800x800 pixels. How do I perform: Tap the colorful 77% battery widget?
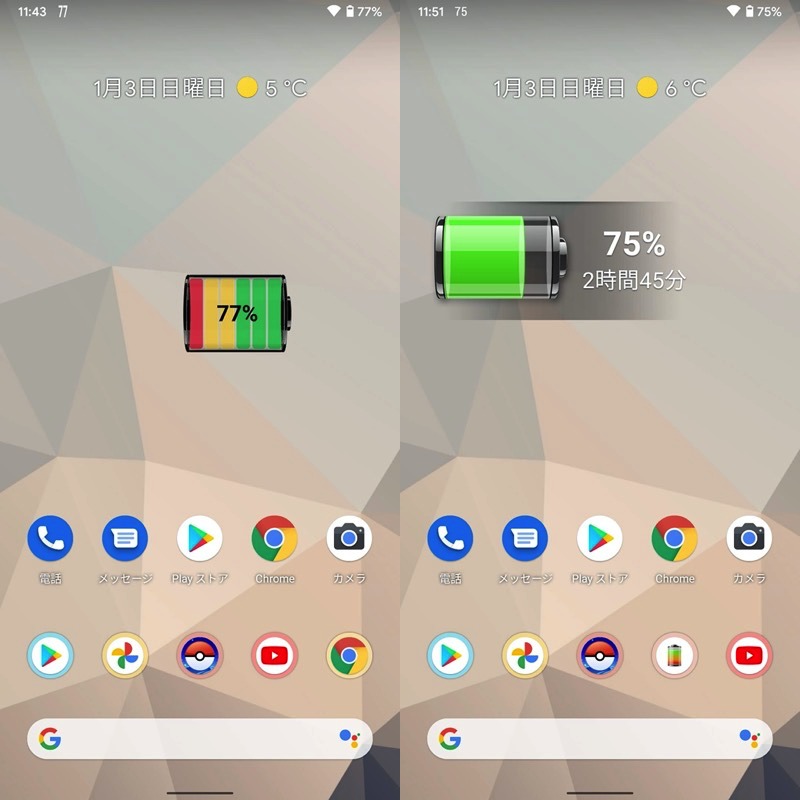click(x=236, y=313)
